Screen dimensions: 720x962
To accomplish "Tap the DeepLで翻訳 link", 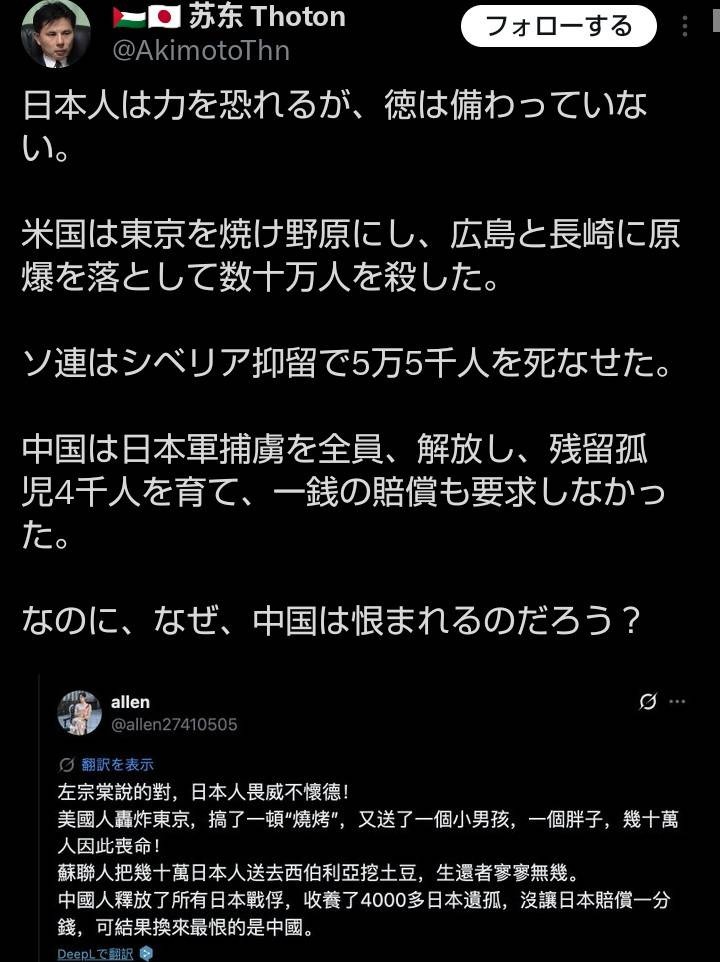I will (96, 953).
